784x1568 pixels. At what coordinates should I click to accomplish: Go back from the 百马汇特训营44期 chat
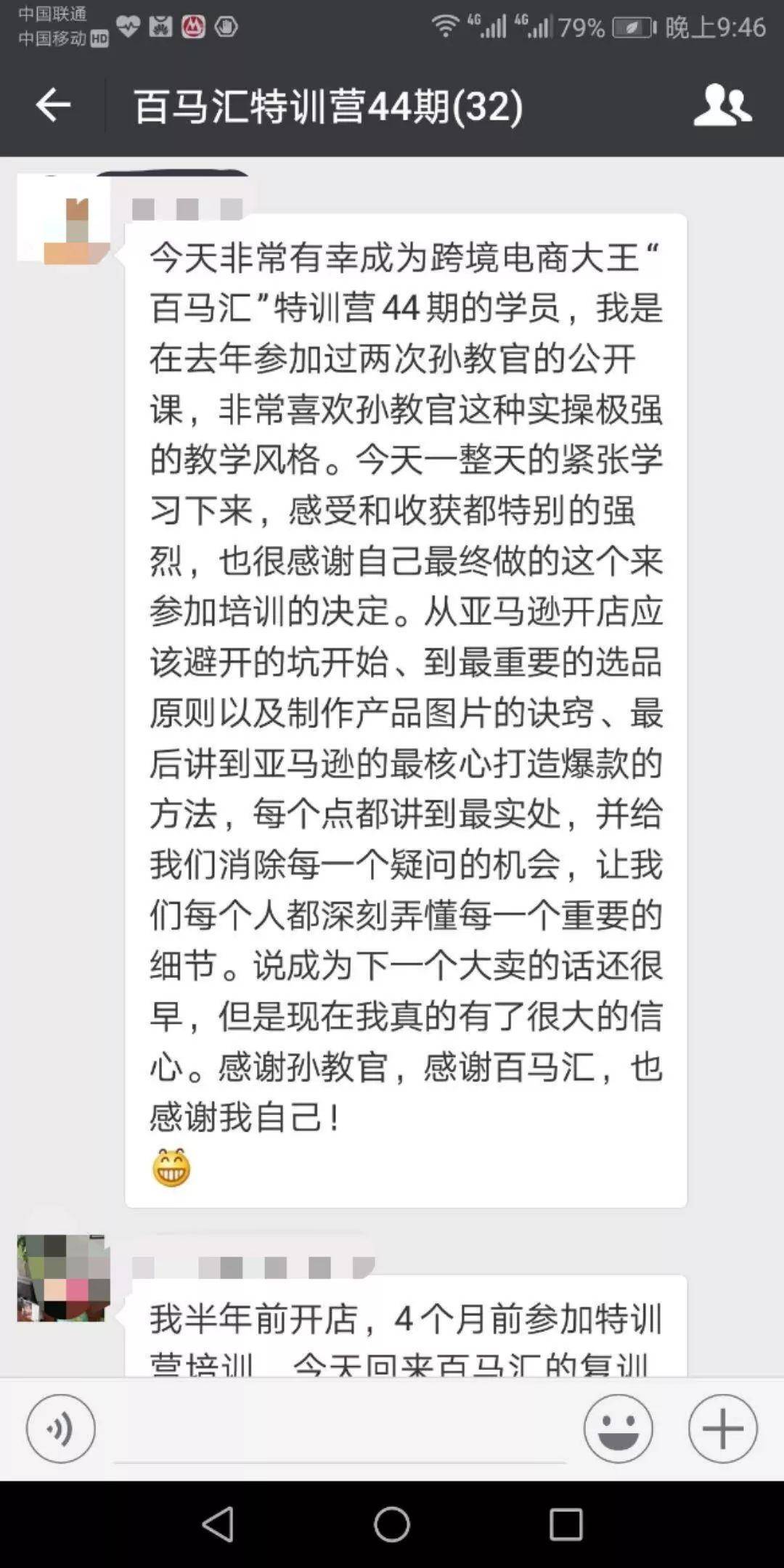[x=53, y=106]
